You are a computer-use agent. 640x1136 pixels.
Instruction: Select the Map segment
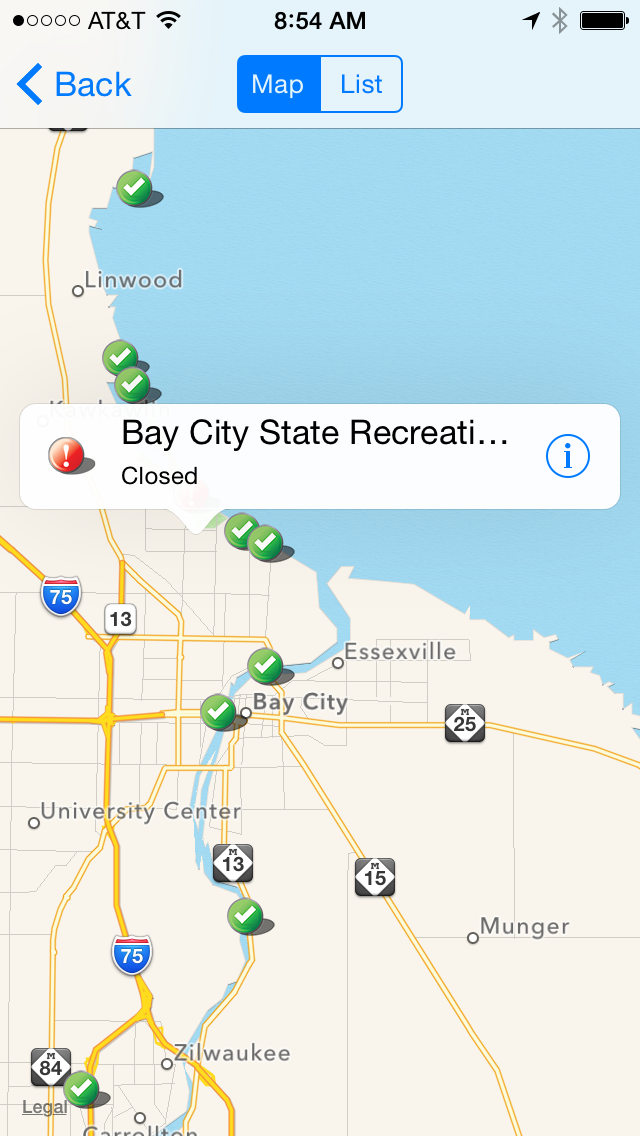click(x=278, y=85)
